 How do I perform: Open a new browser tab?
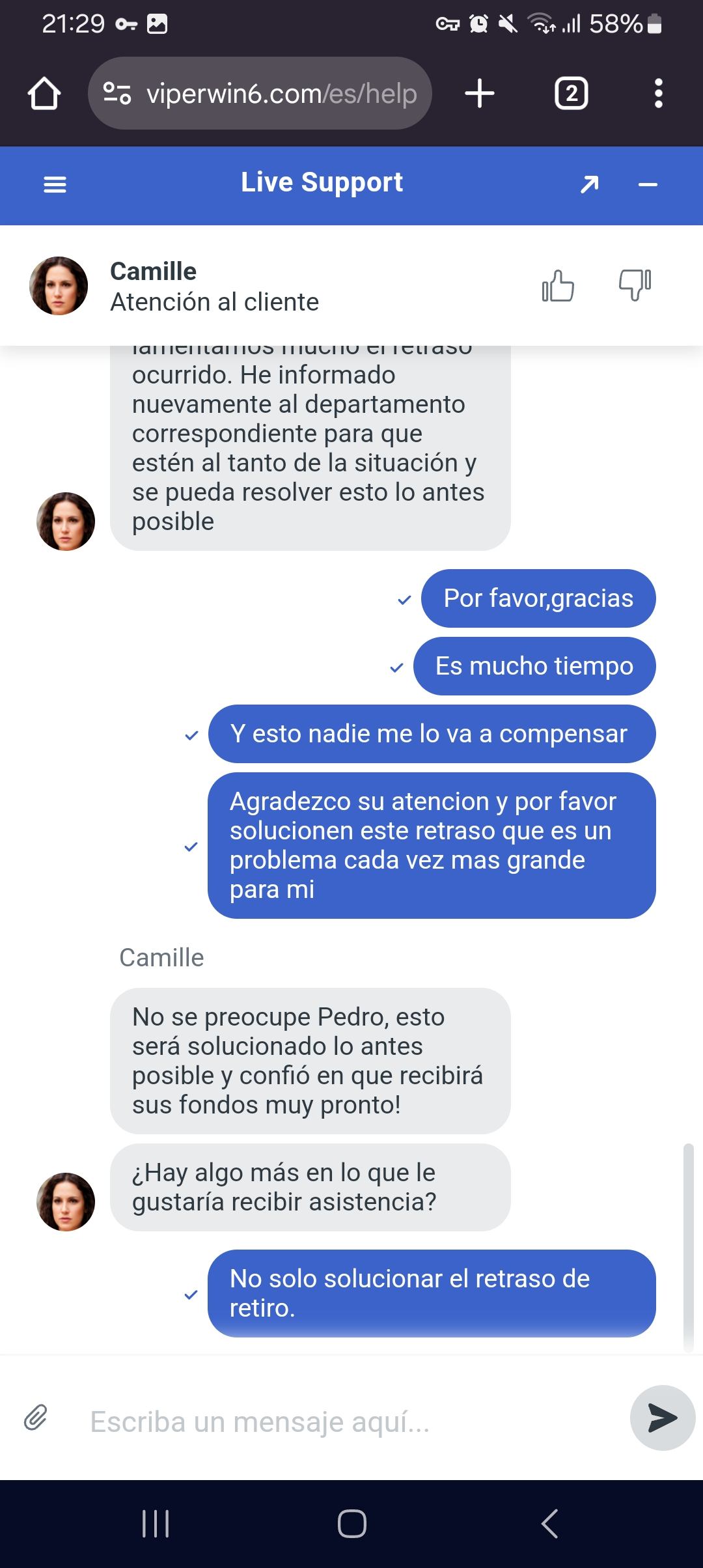[x=480, y=94]
